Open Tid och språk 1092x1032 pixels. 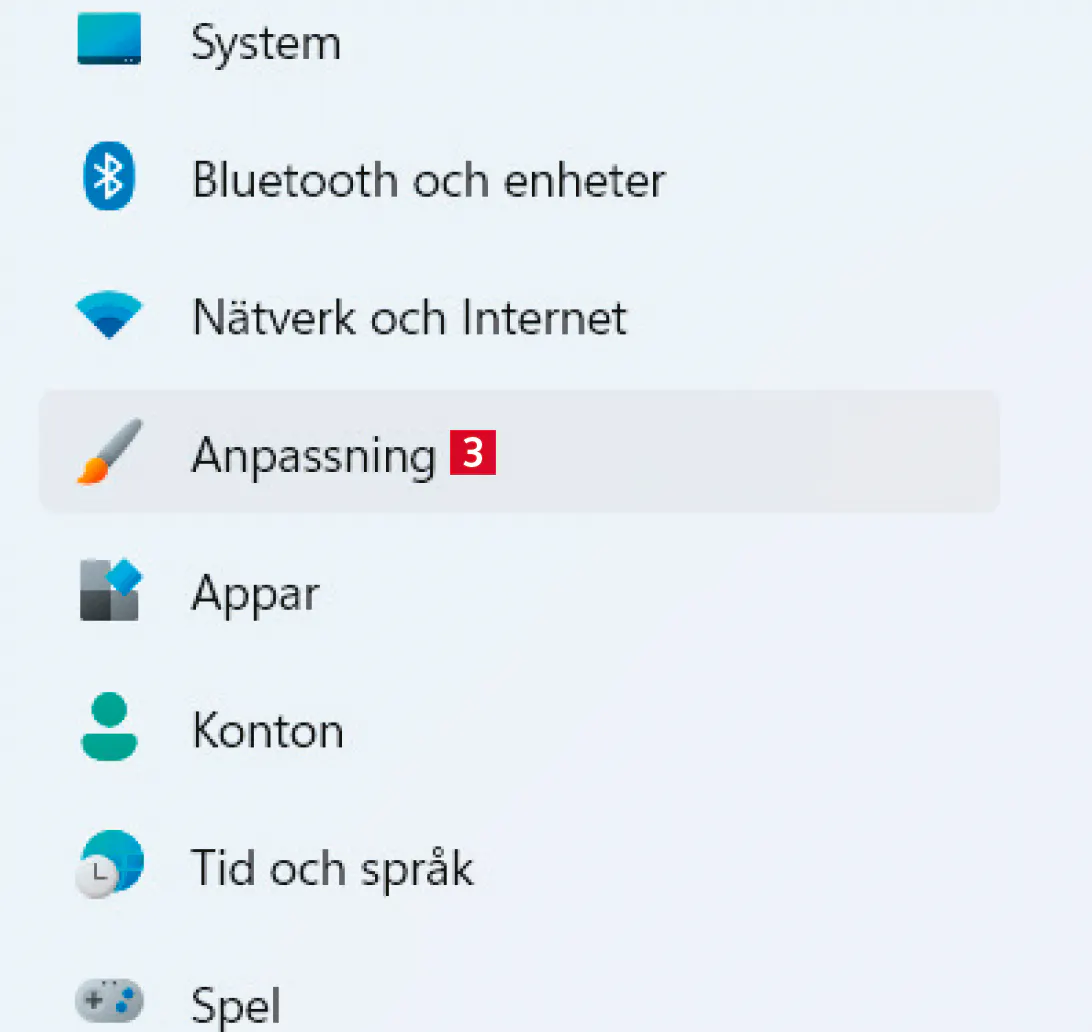[332, 868]
